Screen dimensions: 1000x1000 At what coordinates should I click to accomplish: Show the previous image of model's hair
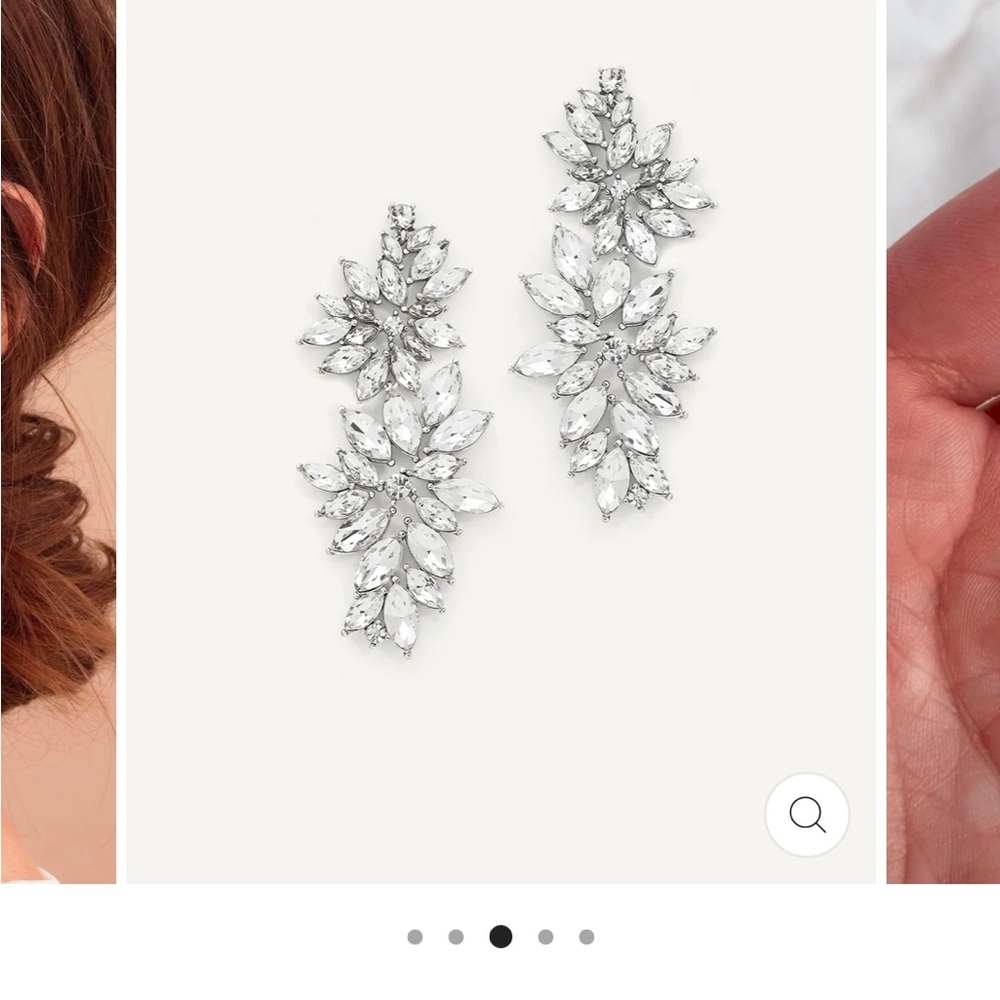(x=57, y=440)
